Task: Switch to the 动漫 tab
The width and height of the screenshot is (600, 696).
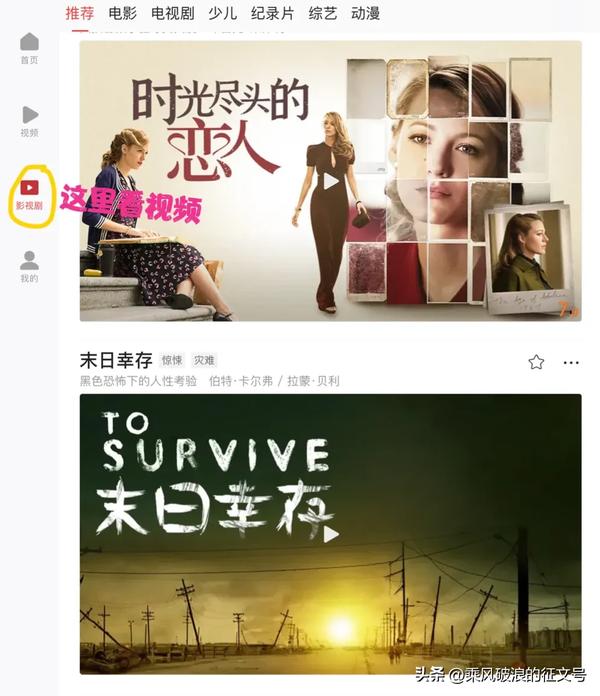Action: 366,13
